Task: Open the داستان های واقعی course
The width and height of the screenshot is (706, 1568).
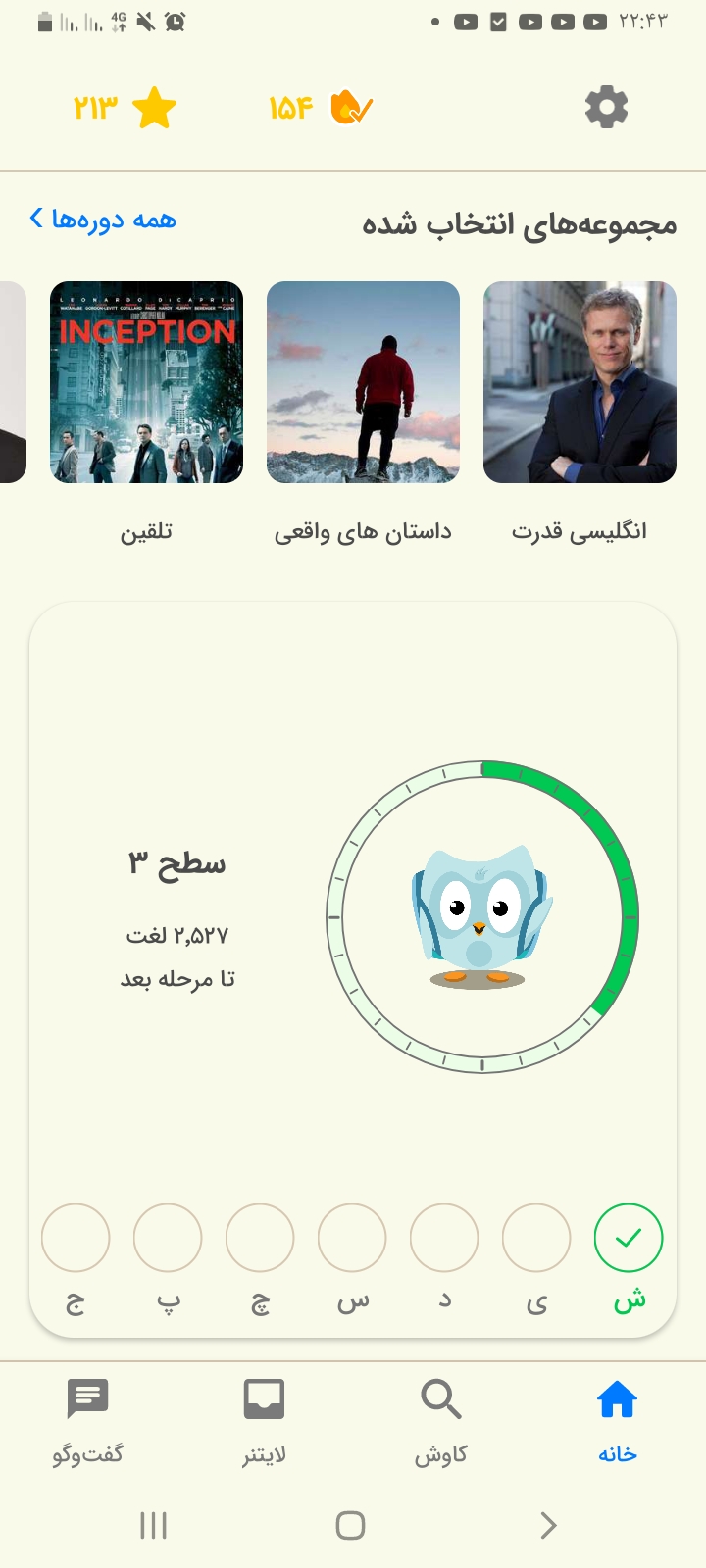Action: pyautogui.click(x=363, y=382)
